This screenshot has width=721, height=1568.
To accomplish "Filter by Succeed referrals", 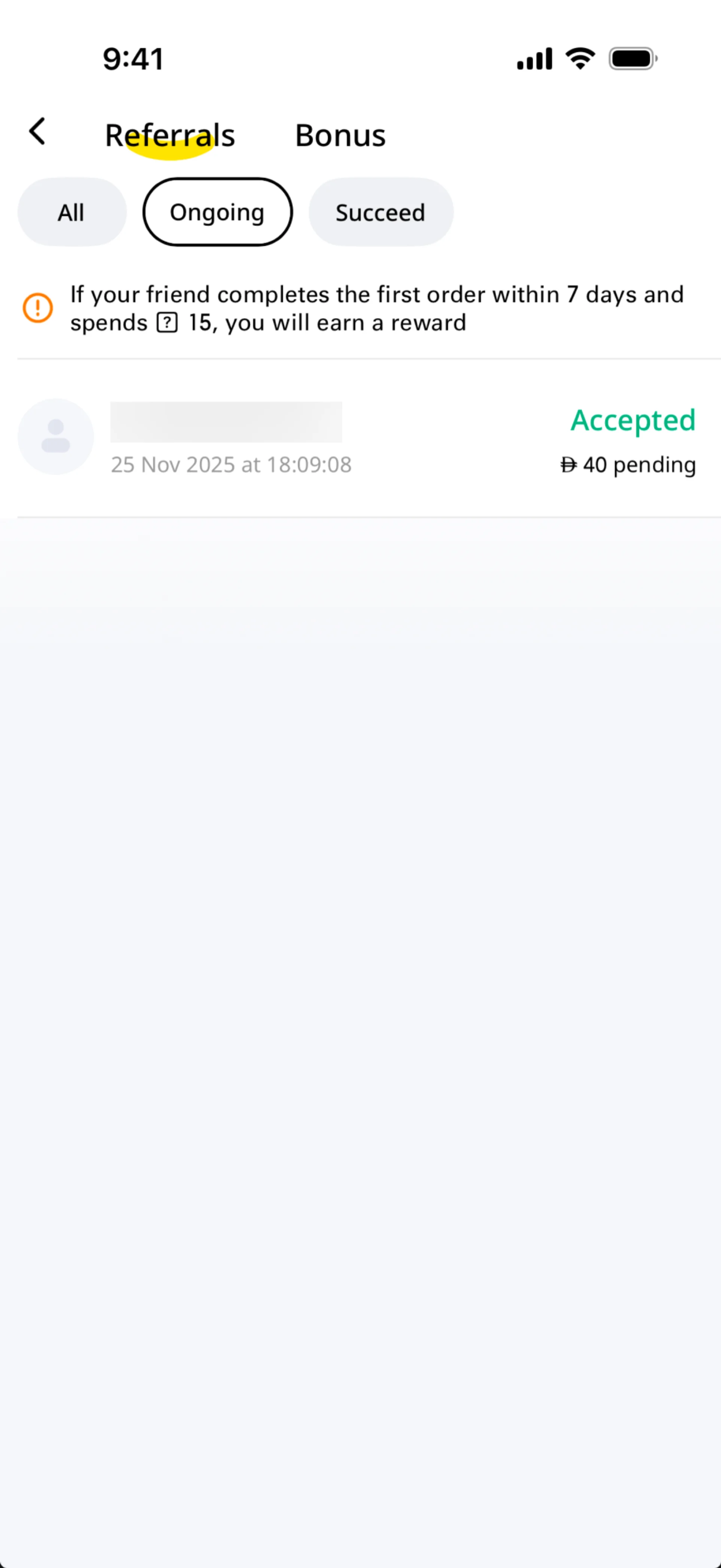I will click(x=380, y=212).
